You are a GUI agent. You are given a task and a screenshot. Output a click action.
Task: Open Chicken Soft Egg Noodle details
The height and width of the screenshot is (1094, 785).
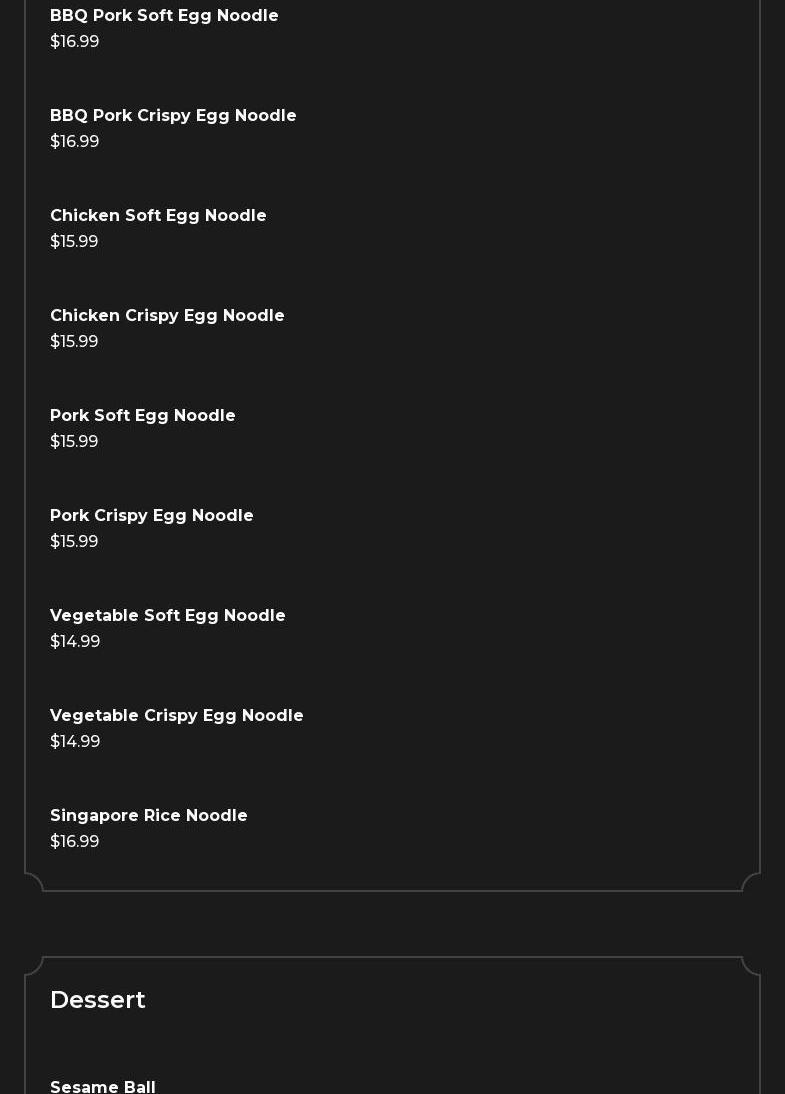[158, 216]
